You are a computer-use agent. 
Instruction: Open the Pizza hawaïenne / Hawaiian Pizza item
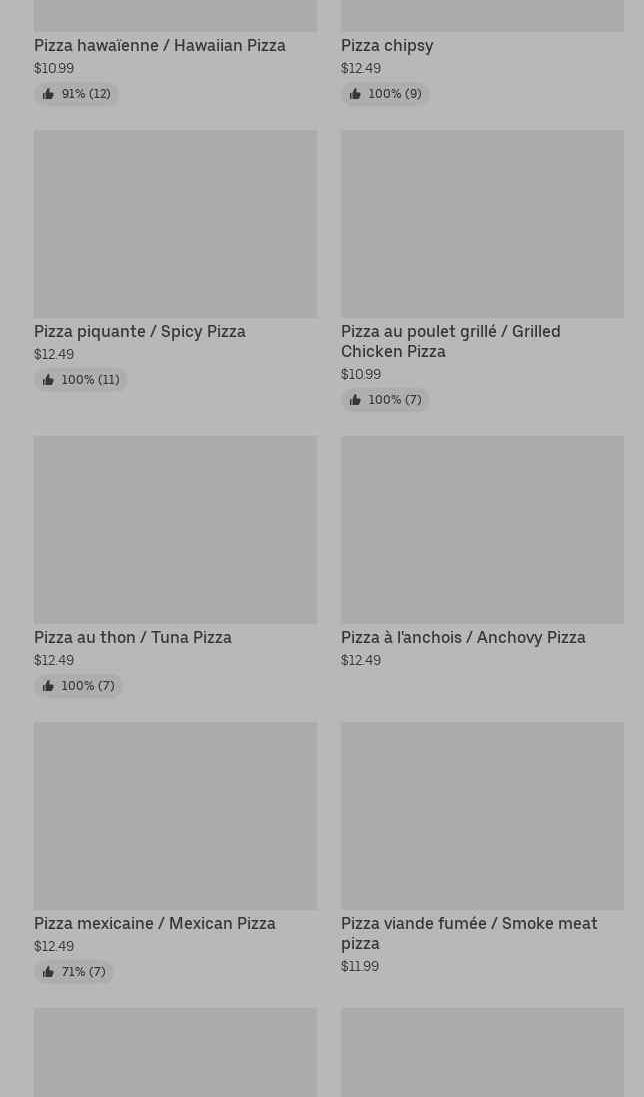[160, 46]
